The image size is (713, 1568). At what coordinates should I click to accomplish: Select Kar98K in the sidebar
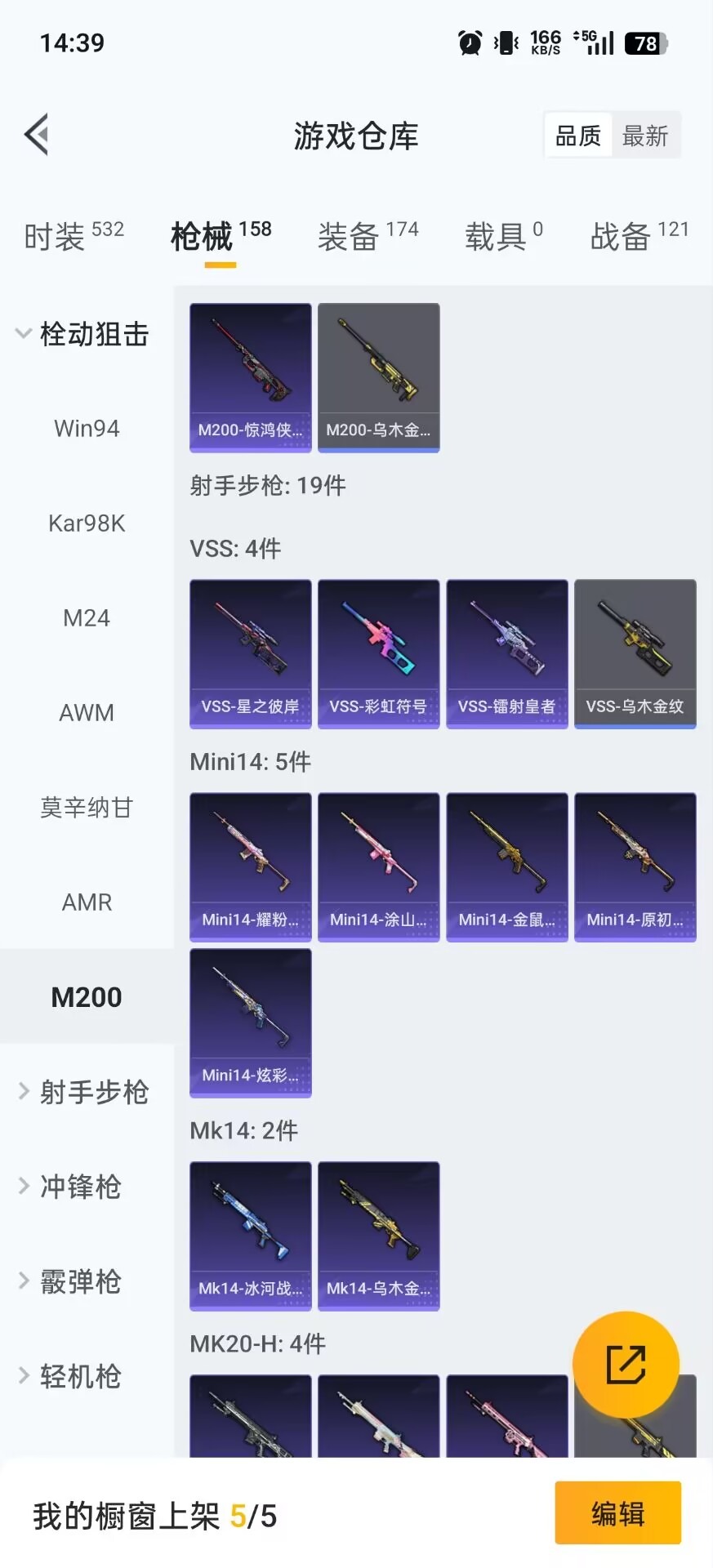tap(87, 523)
